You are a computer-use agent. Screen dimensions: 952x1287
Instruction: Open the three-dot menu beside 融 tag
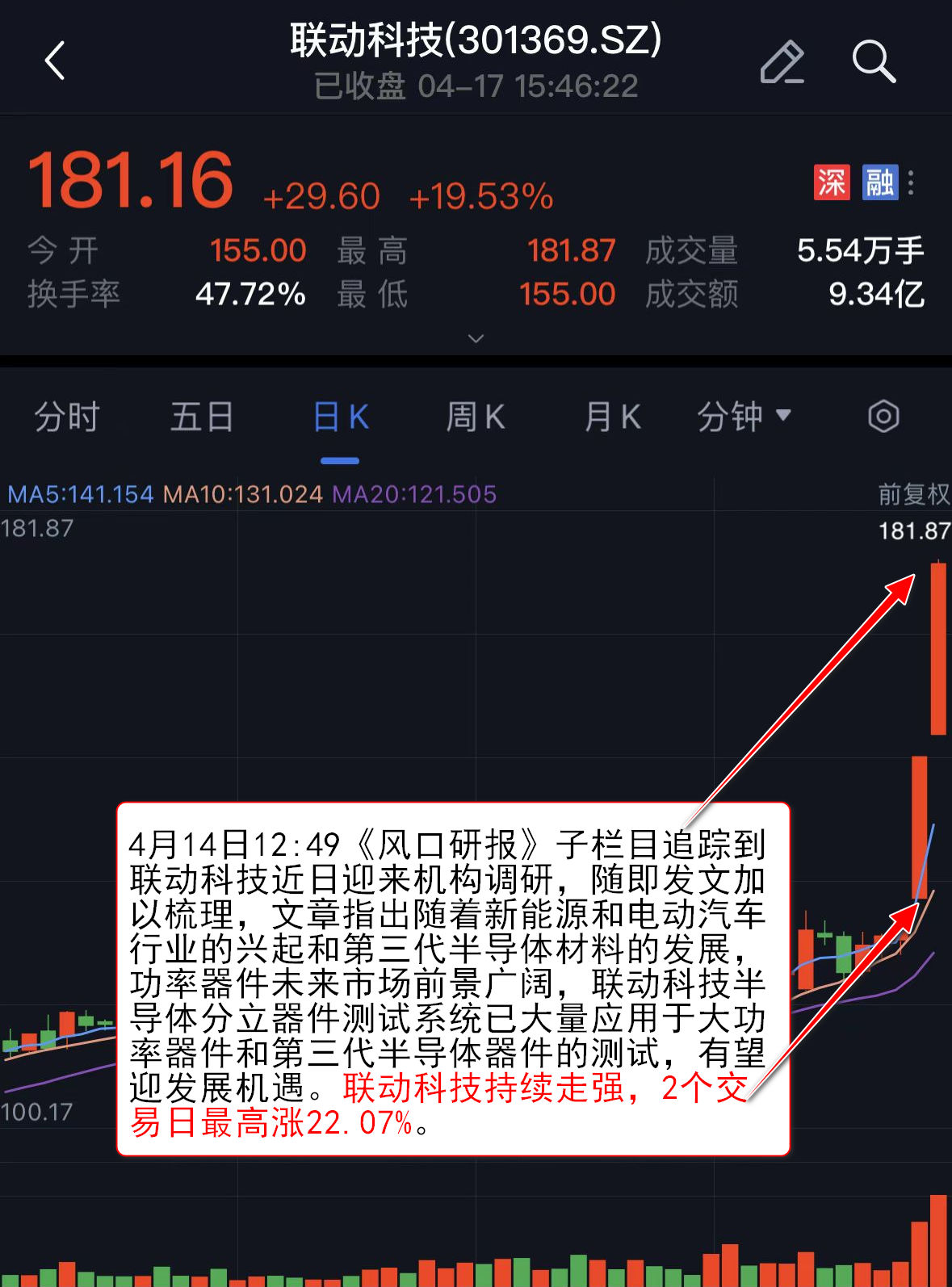click(x=911, y=182)
